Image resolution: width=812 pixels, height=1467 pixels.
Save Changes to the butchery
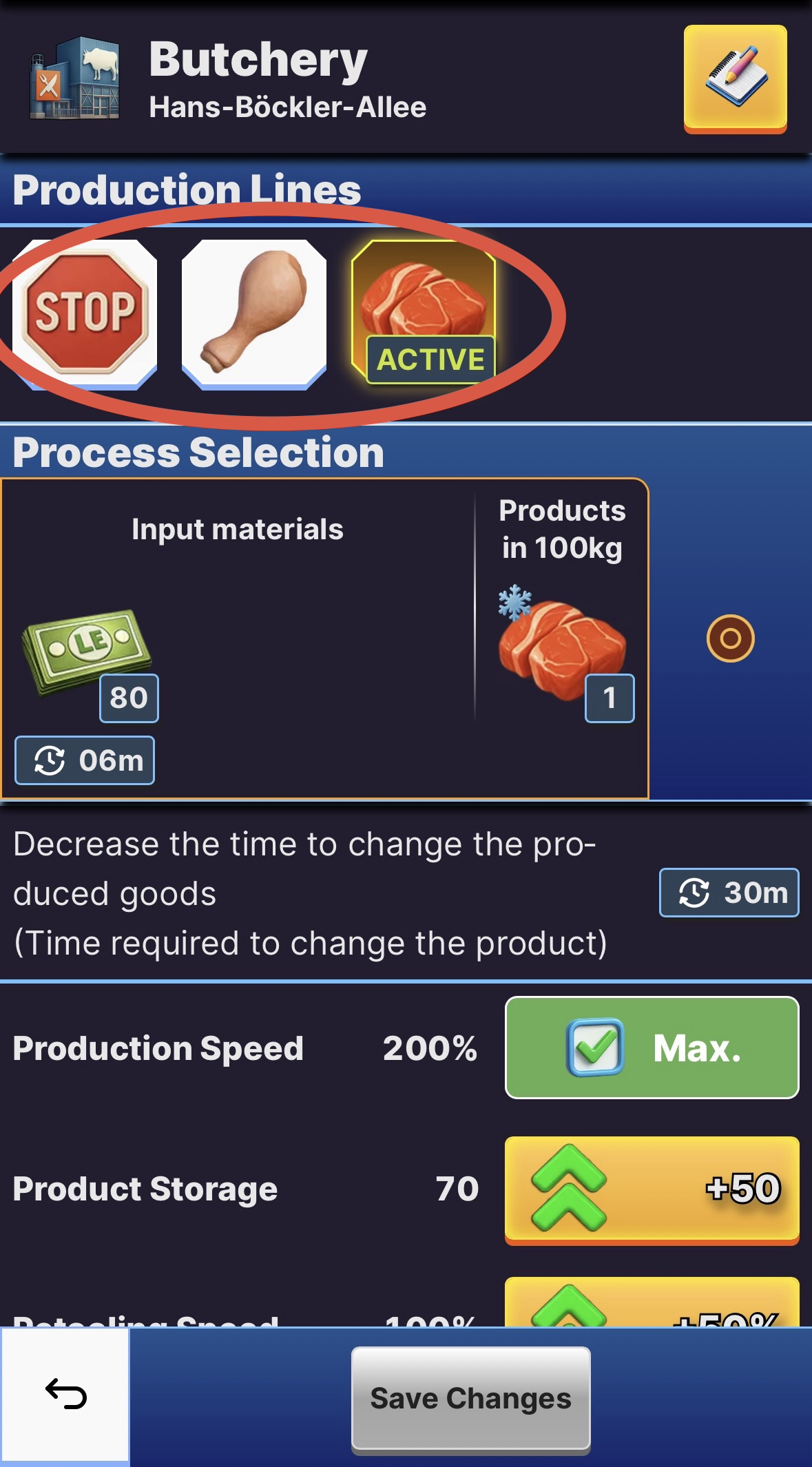pos(471,1399)
